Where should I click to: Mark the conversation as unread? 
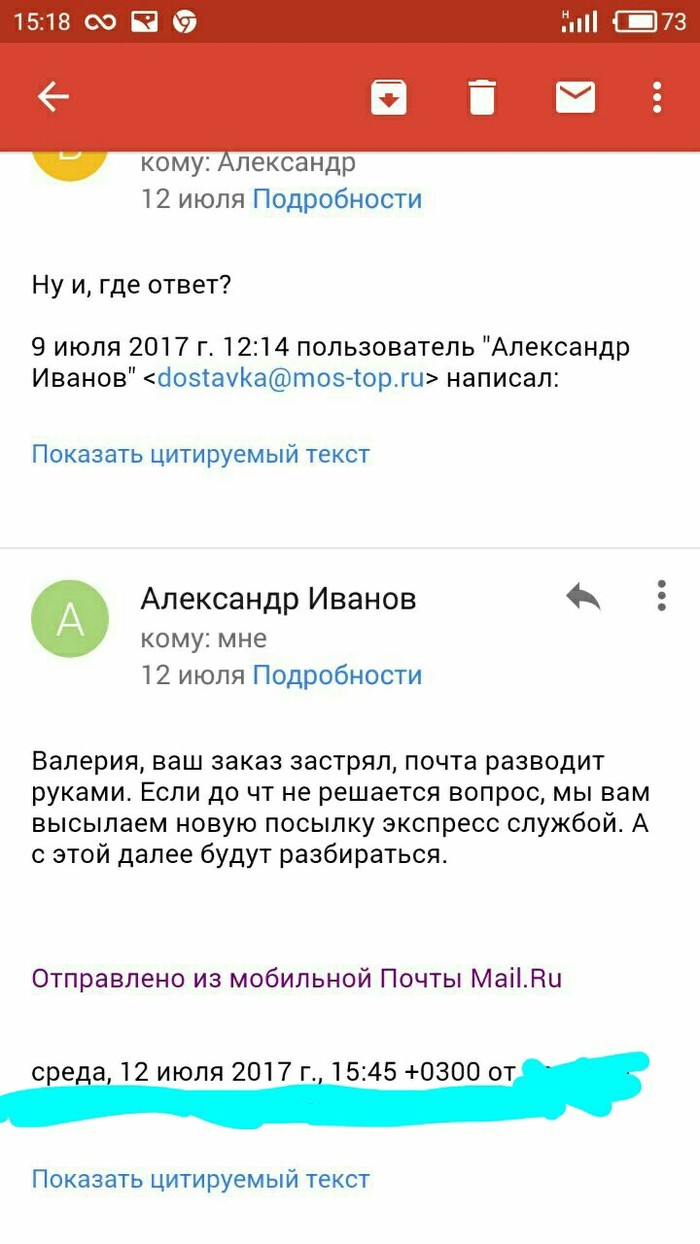click(575, 97)
